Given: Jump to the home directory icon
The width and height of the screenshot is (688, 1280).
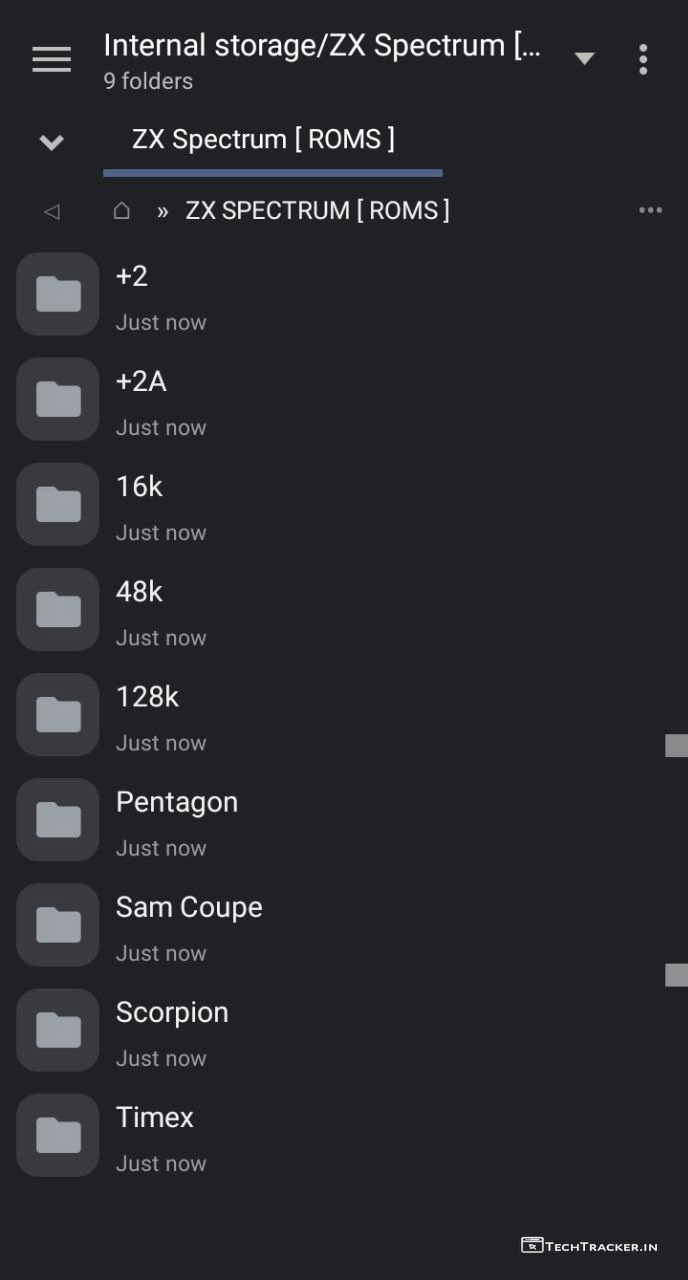Looking at the screenshot, I should pyautogui.click(x=122, y=210).
